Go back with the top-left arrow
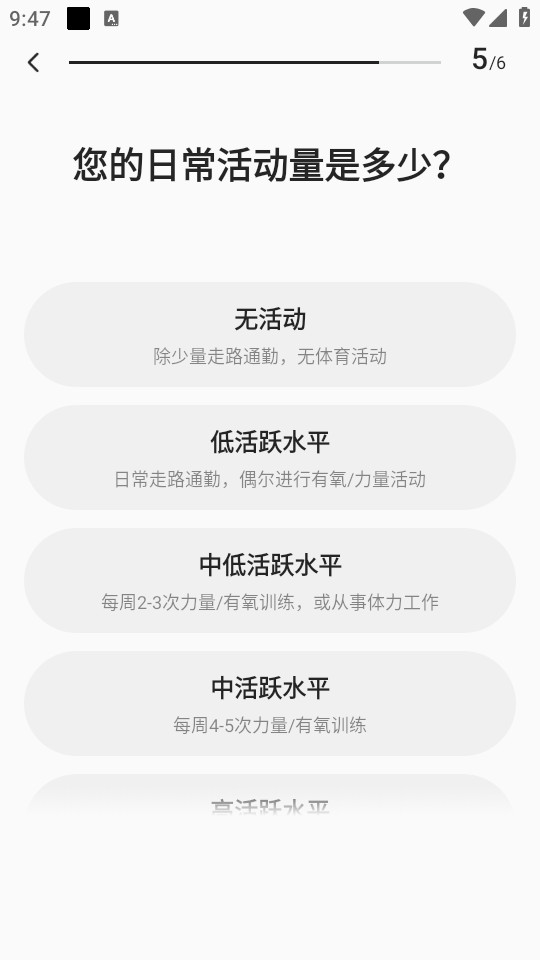540x960 pixels. tap(34, 62)
